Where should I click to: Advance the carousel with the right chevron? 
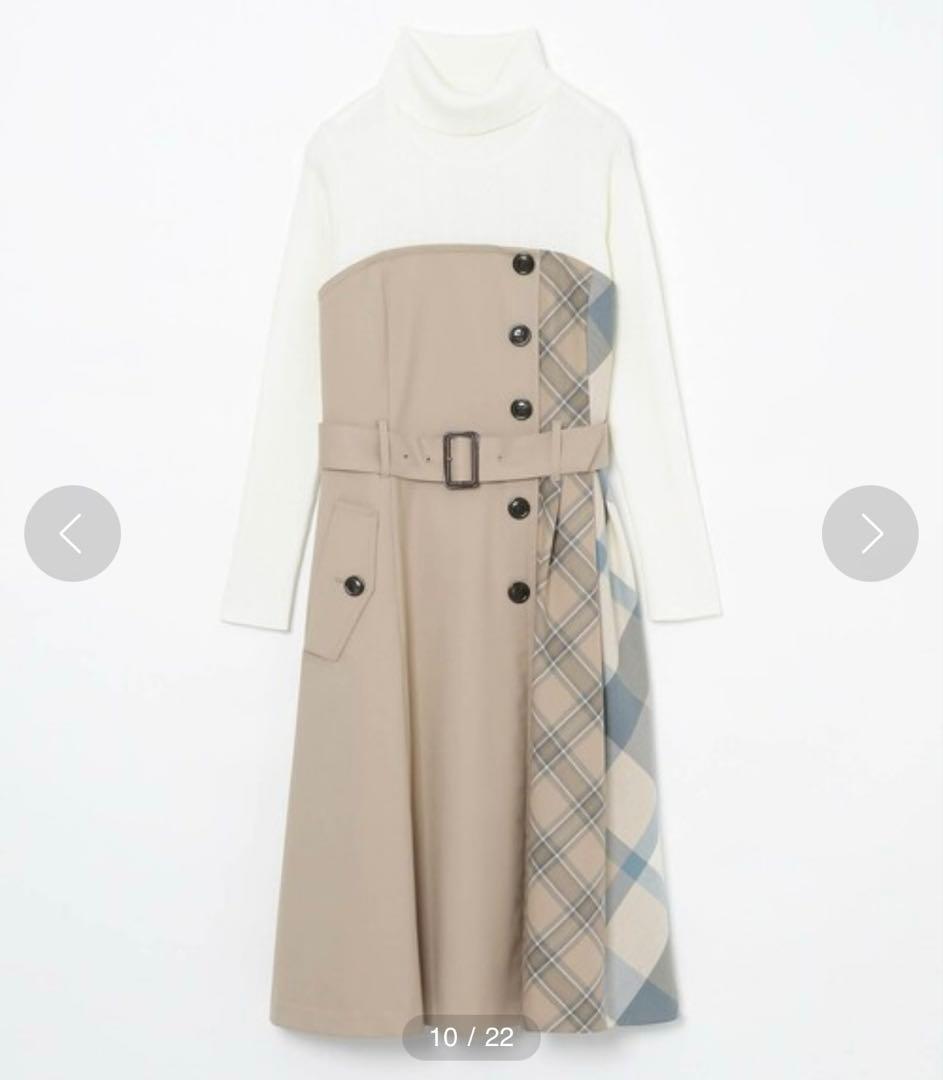point(870,533)
